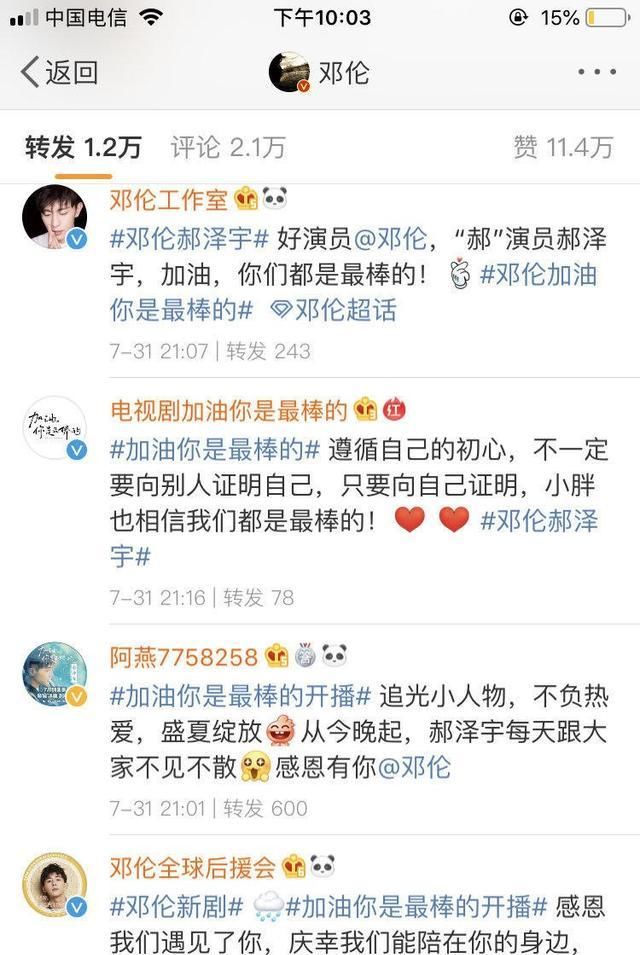This screenshot has width=640, height=955.
Task: Switch to the 评论 2.1万 tab
Action: point(228,148)
